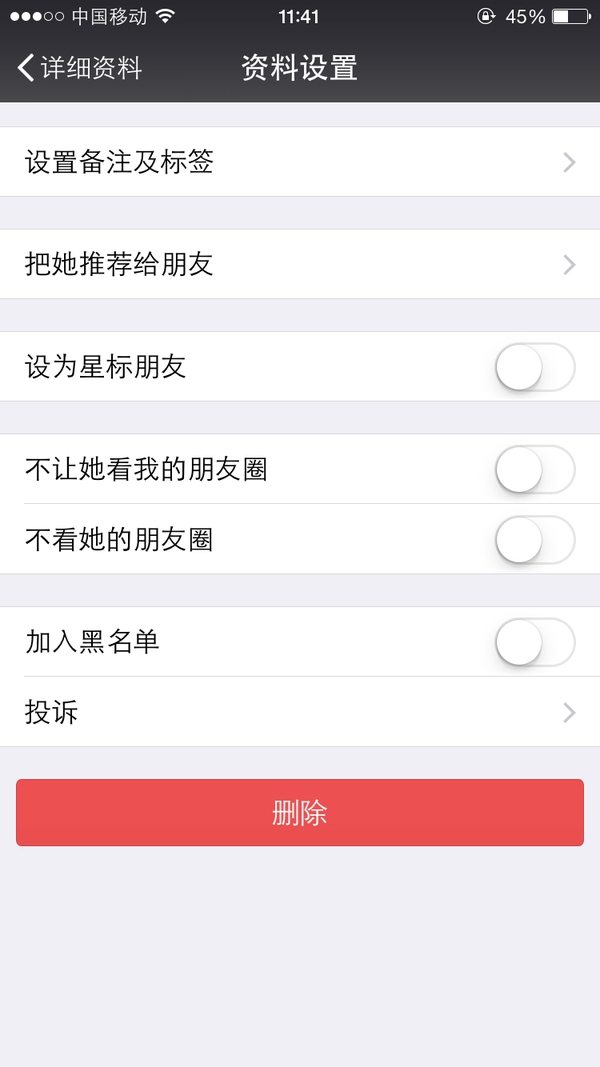This screenshot has height=1067, width=600.
Task: Toggle 加入黑名单 switch
Action: (x=535, y=642)
